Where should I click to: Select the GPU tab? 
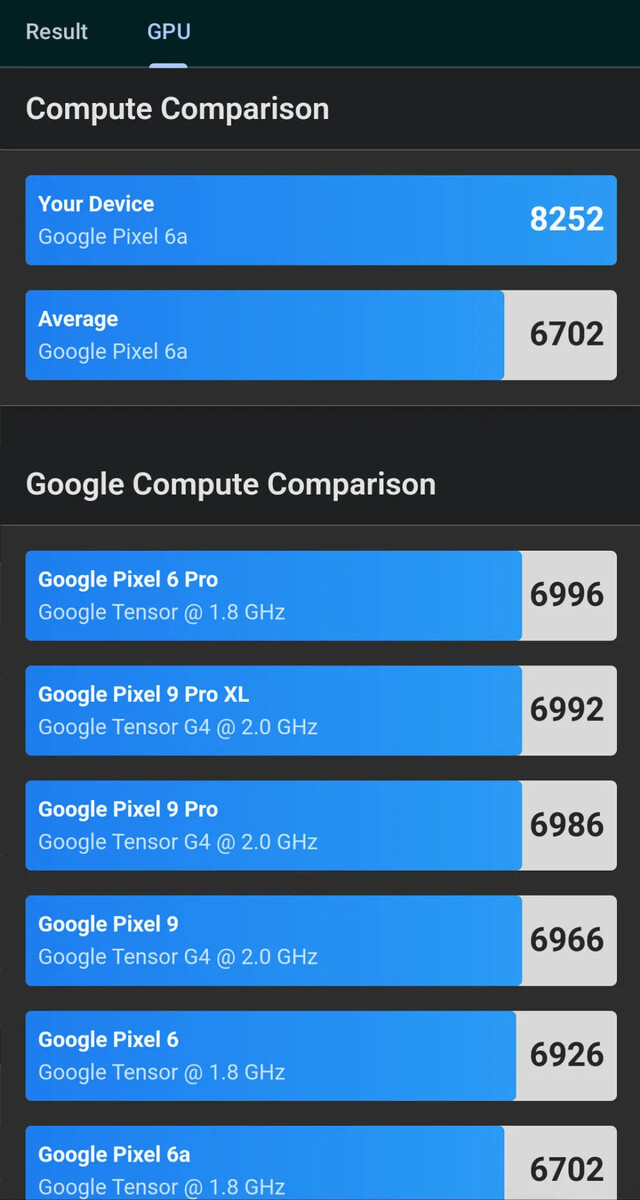[x=168, y=32]
